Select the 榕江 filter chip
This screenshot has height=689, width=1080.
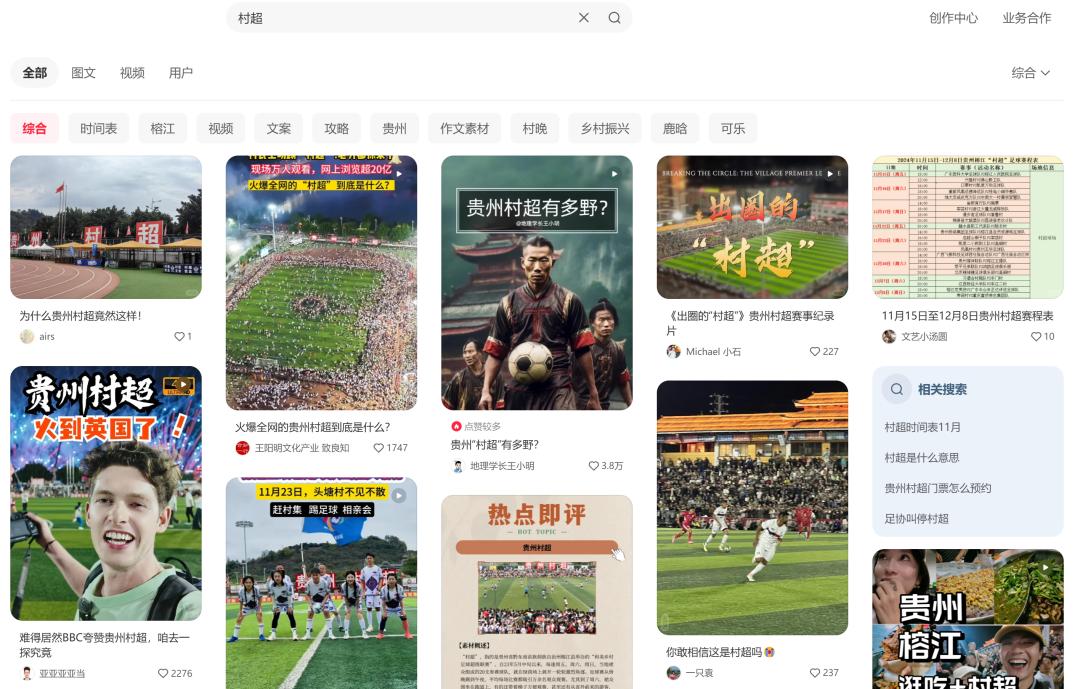tap(162, 128)
